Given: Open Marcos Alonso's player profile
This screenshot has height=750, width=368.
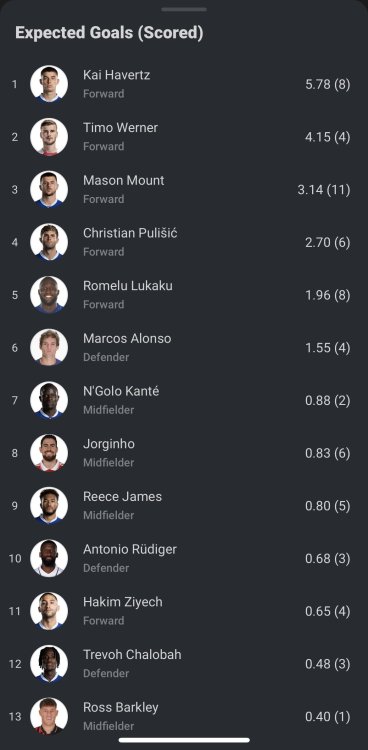Looking at the screenshot, I should (x=184, y=347).
